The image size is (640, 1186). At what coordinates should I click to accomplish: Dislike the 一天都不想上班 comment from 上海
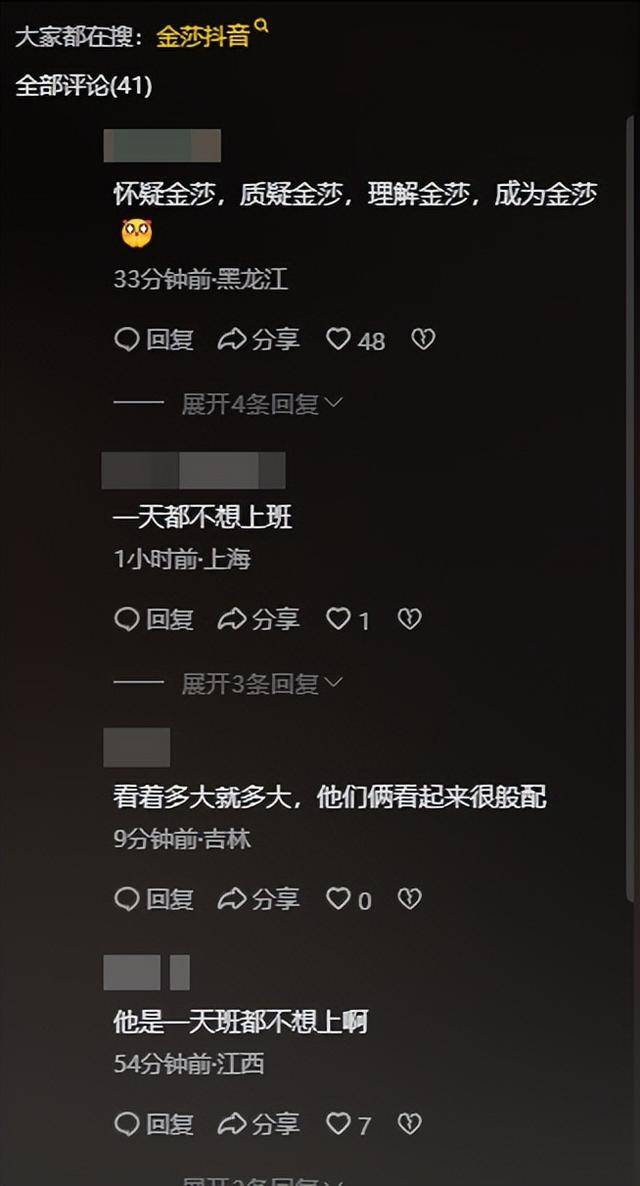[409, 620]
